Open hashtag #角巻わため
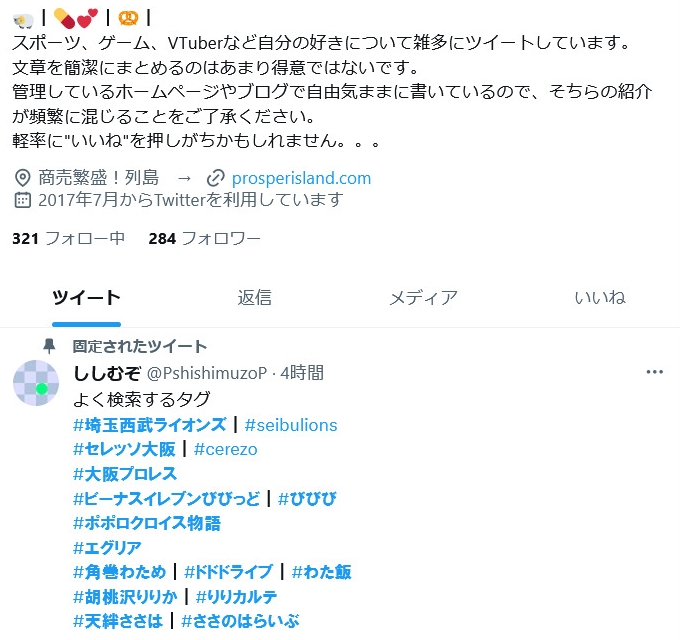680x640 pixels. click(119, 572)
